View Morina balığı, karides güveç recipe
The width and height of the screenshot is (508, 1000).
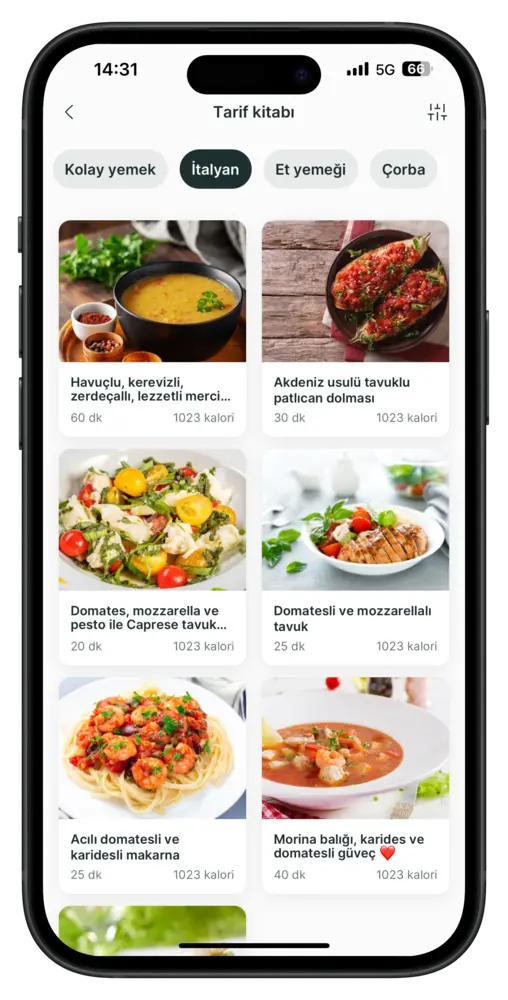coord(355,785)
